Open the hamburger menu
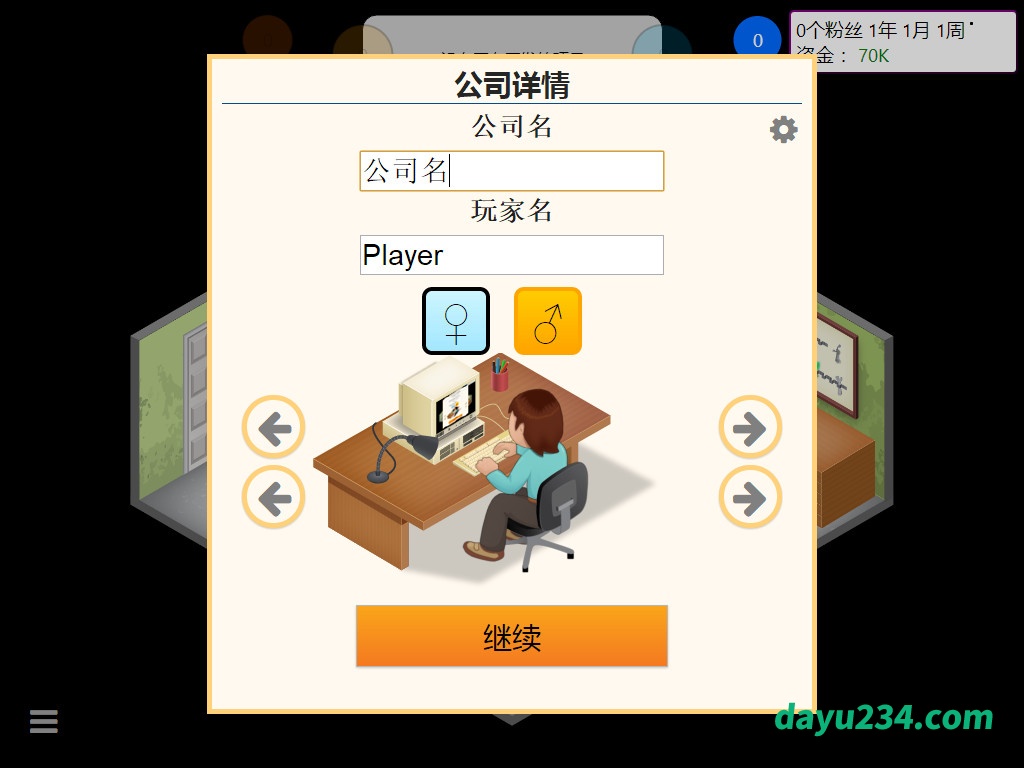 44,721
